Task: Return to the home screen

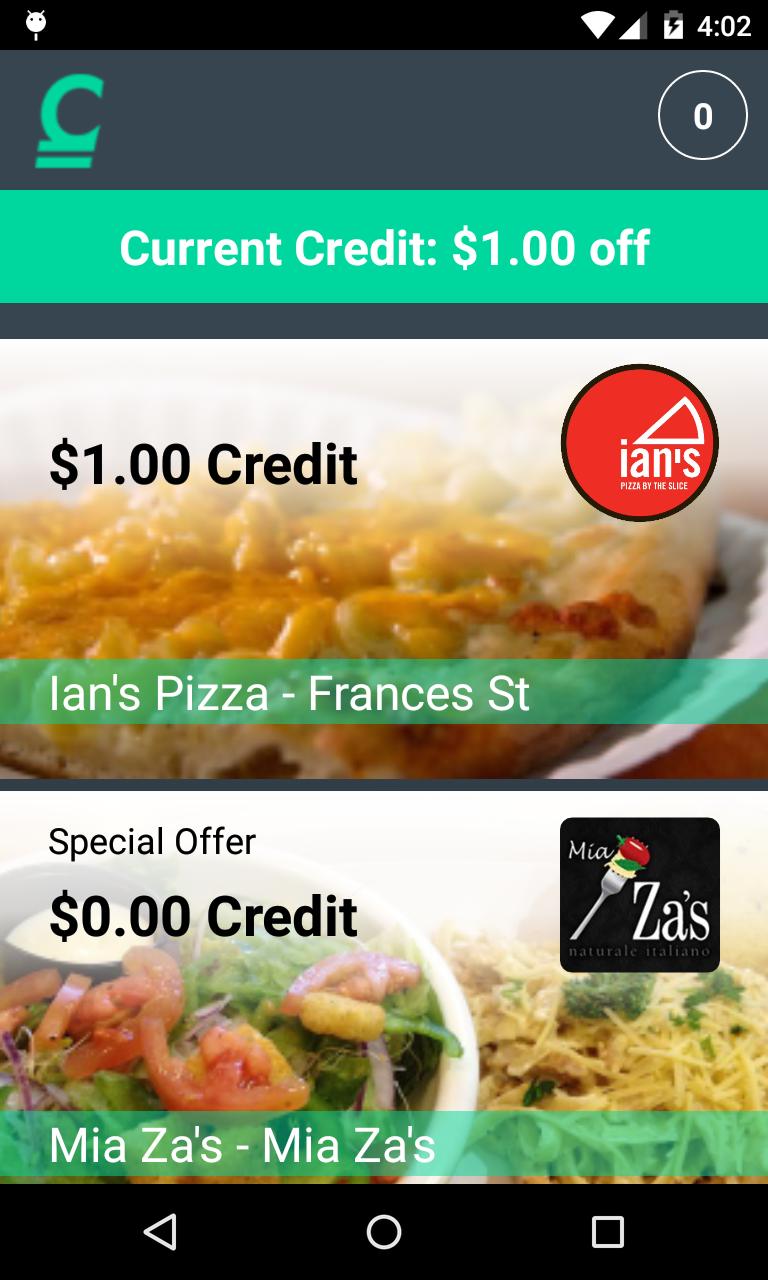Action: click(x=384, y=1232)
